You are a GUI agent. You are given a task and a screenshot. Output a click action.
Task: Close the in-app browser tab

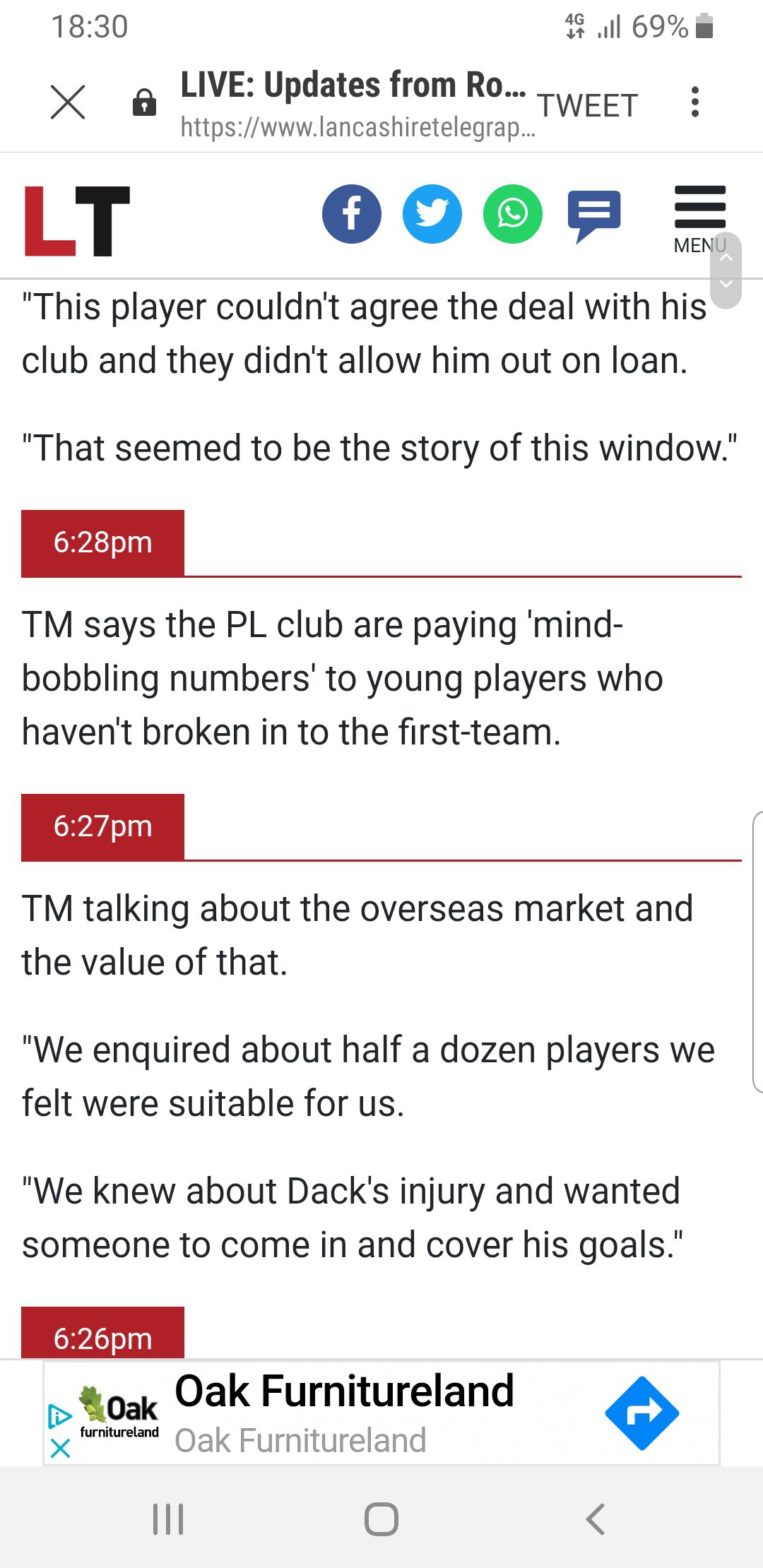(68, 102)
